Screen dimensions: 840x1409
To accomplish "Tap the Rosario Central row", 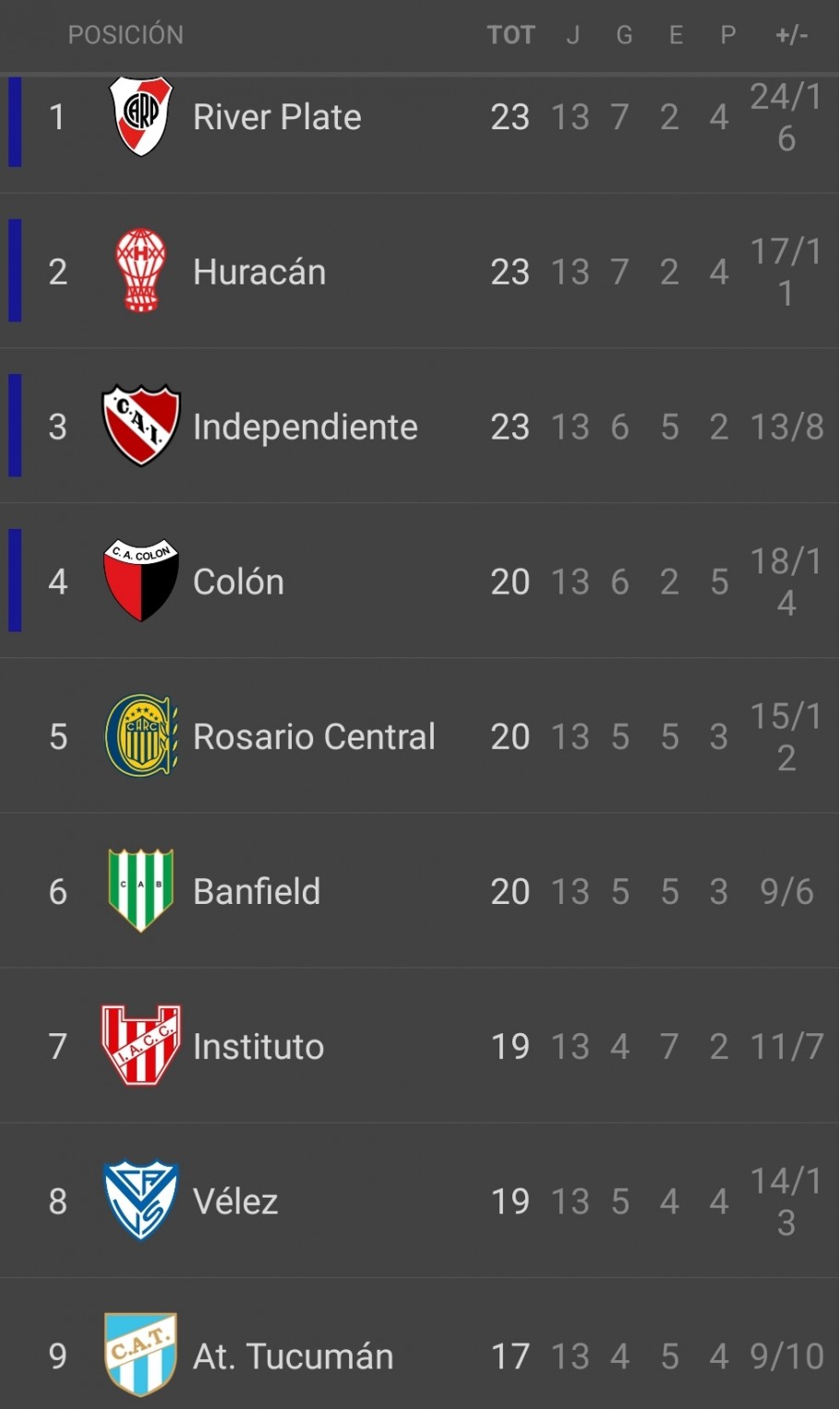I will (420, 737).
